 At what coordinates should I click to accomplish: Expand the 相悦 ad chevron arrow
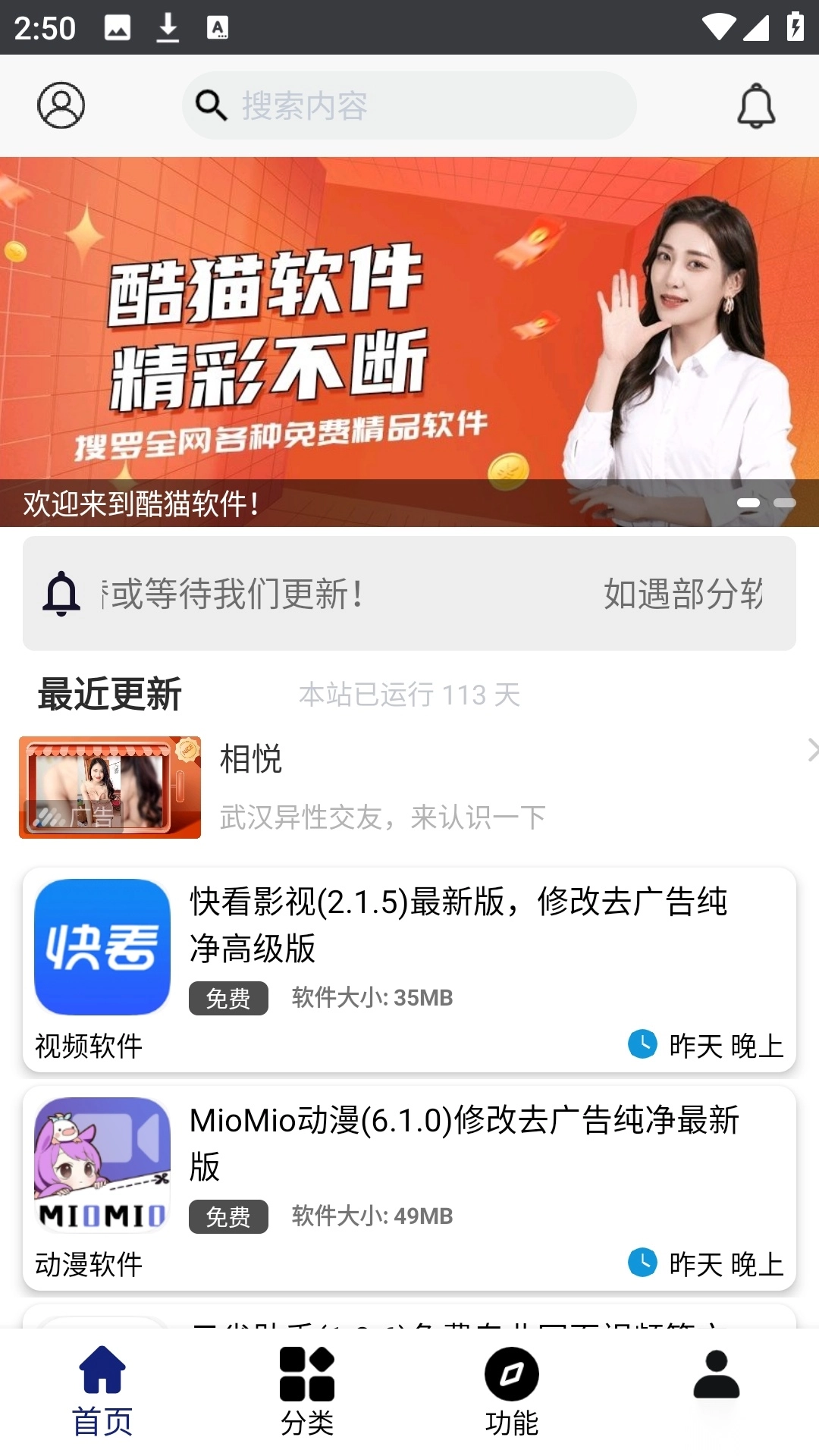coord(812,750)
